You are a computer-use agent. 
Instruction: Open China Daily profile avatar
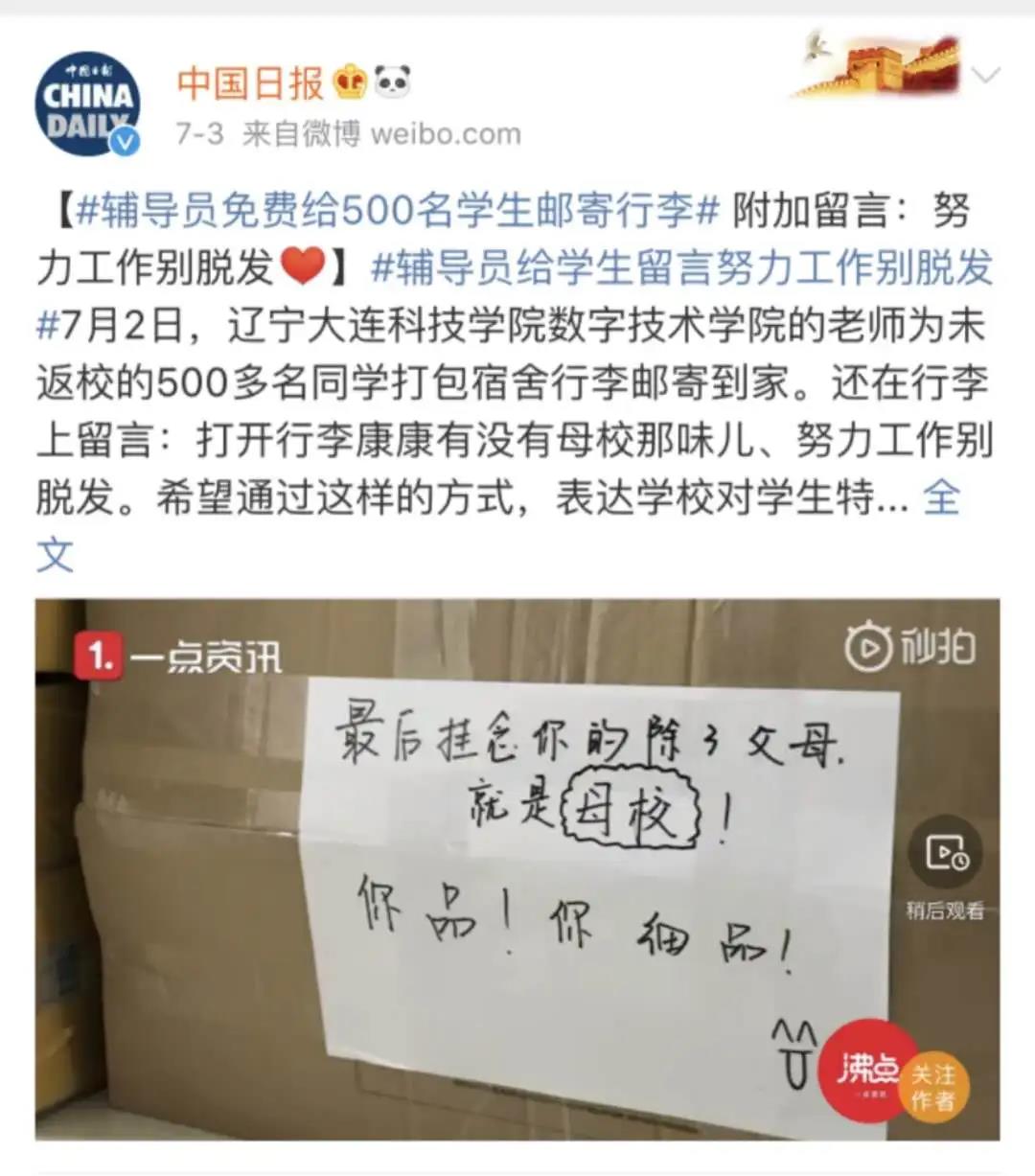(87, 104)
